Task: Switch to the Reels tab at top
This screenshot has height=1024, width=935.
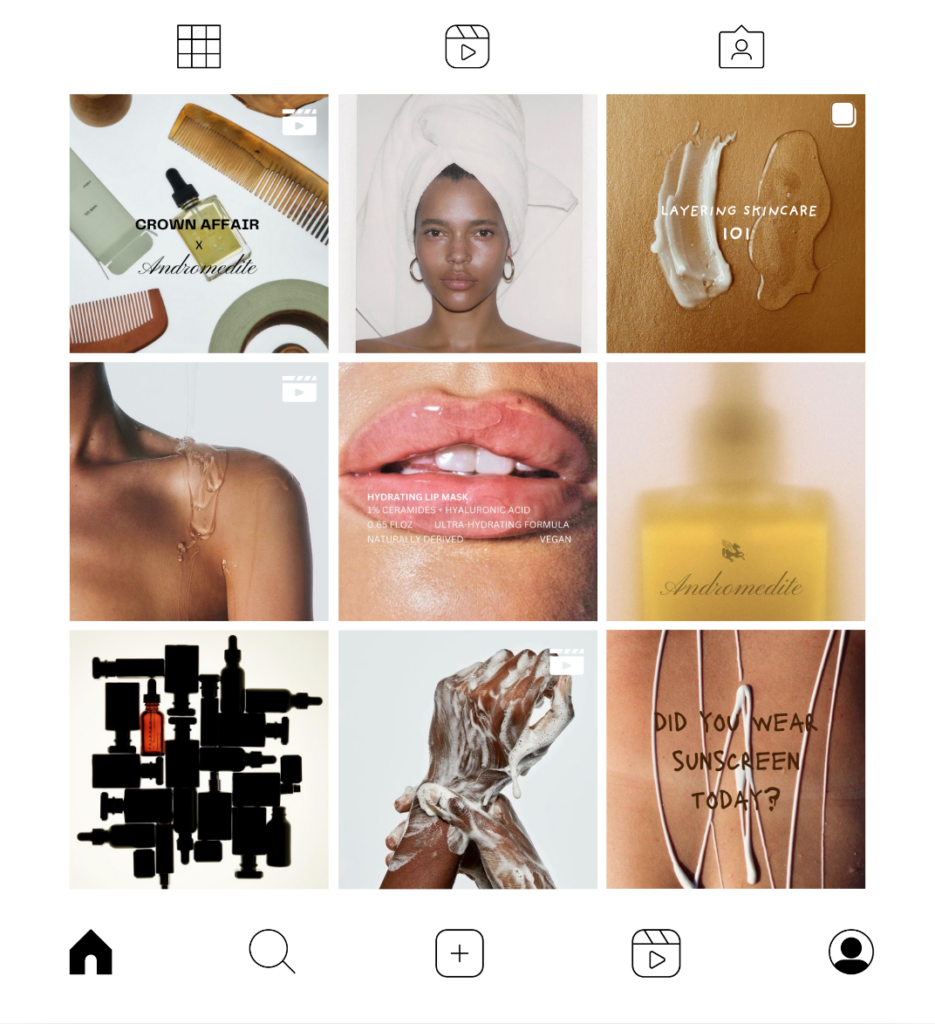Action: [x=467, y=47]
